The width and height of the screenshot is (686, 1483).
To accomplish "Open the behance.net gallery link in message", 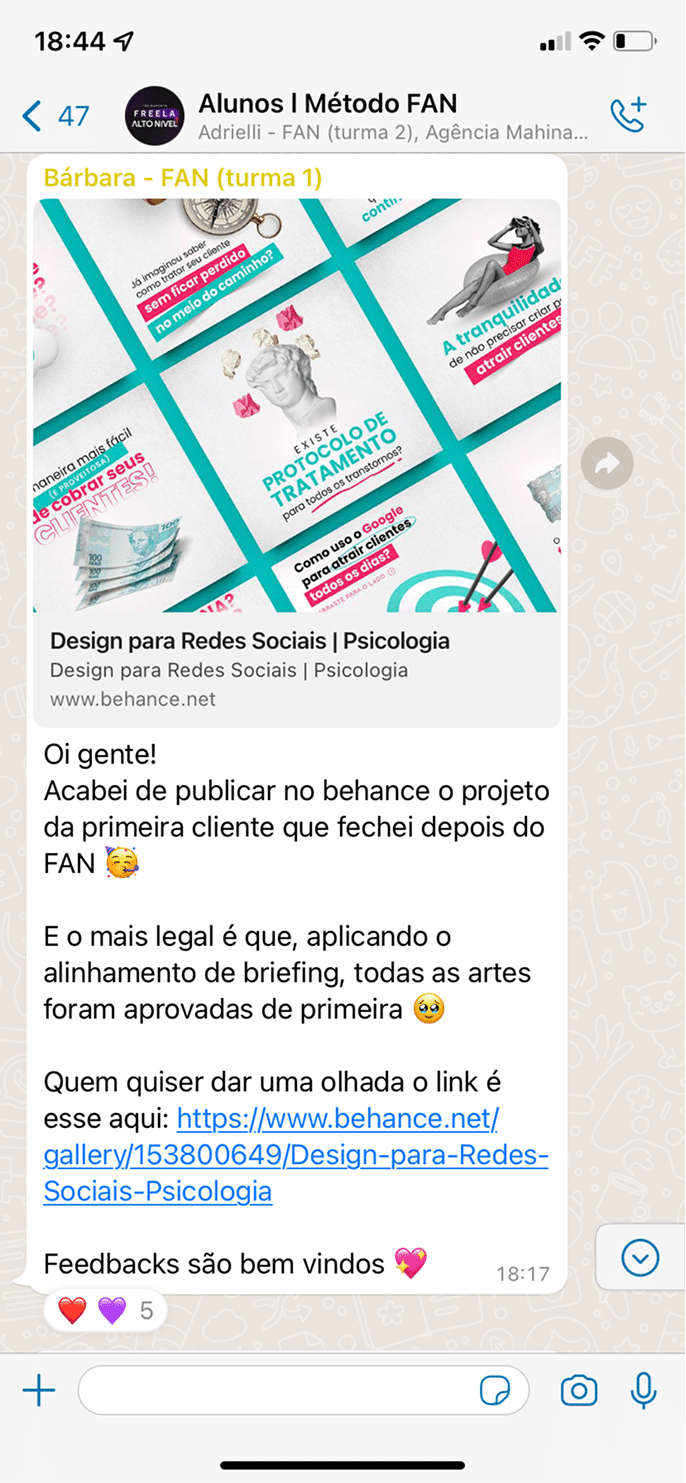I will tap(296, 1153).
